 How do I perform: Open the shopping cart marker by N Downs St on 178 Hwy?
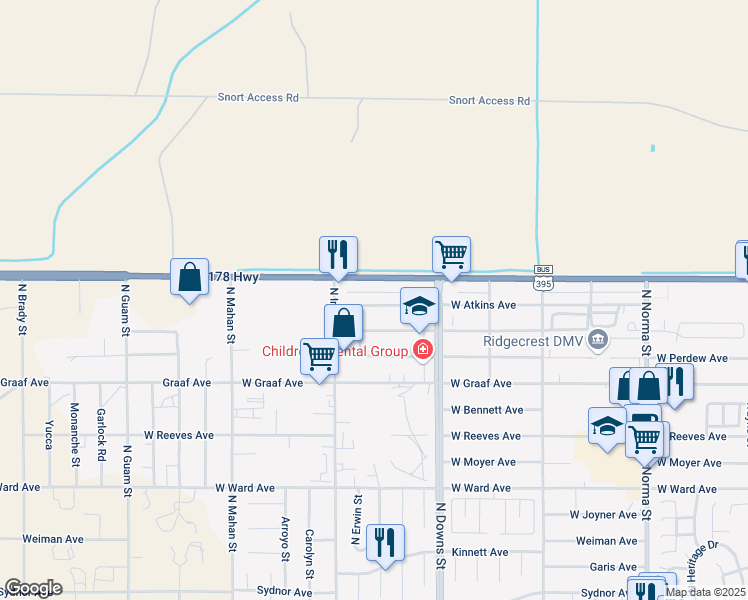(x=451, y=254)
